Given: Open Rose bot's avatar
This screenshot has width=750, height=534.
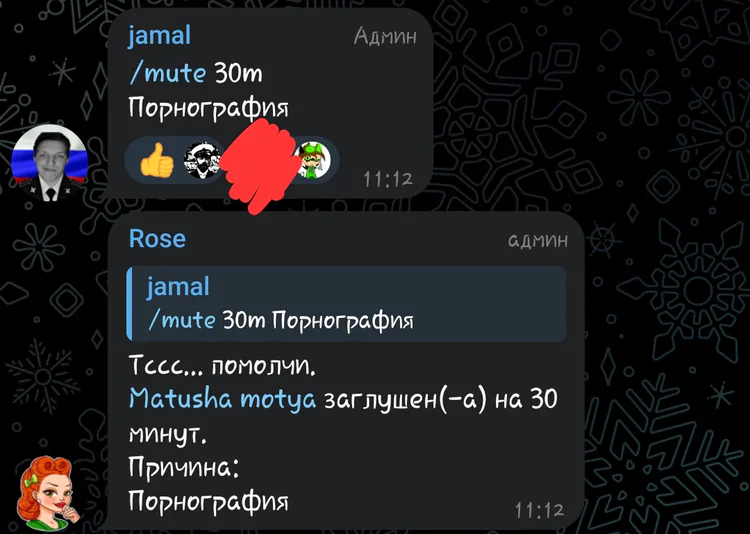Looking at the screenshot, I should coord(50,491).
